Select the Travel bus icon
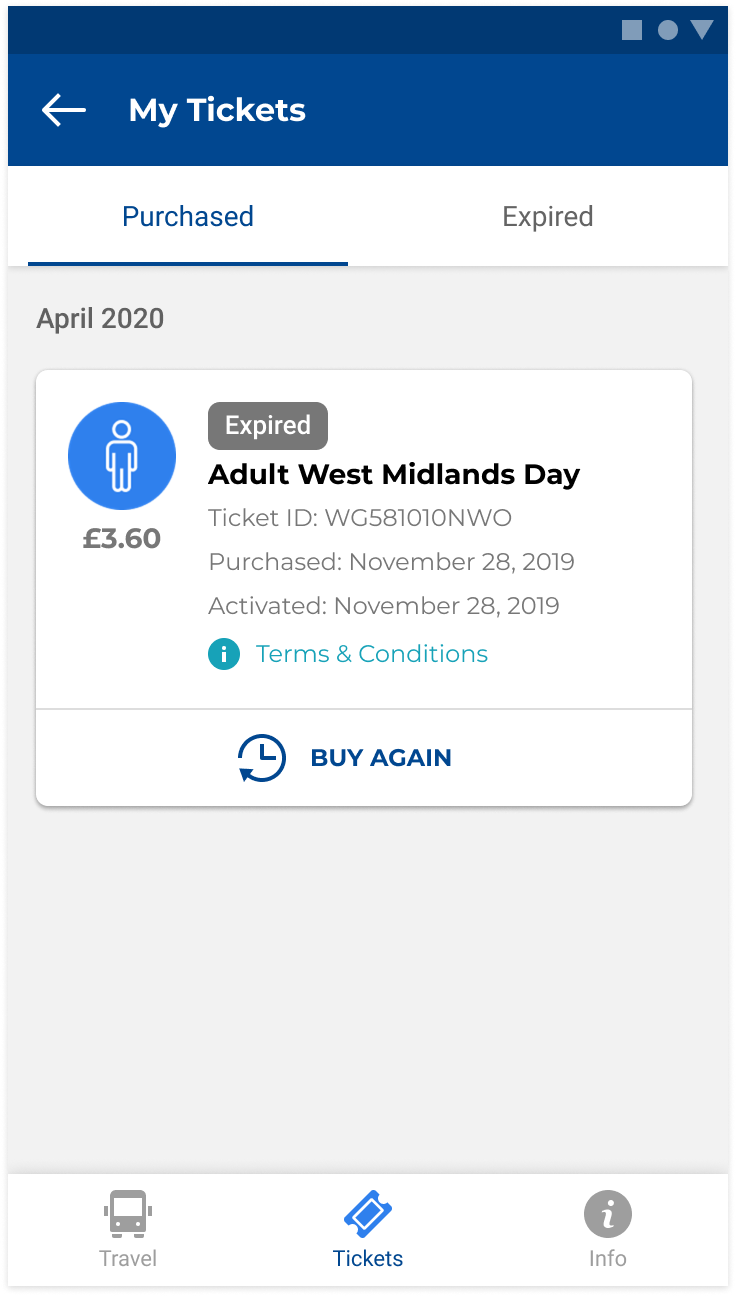This screenshot has width=736, height=1296. click(128, 1212)
